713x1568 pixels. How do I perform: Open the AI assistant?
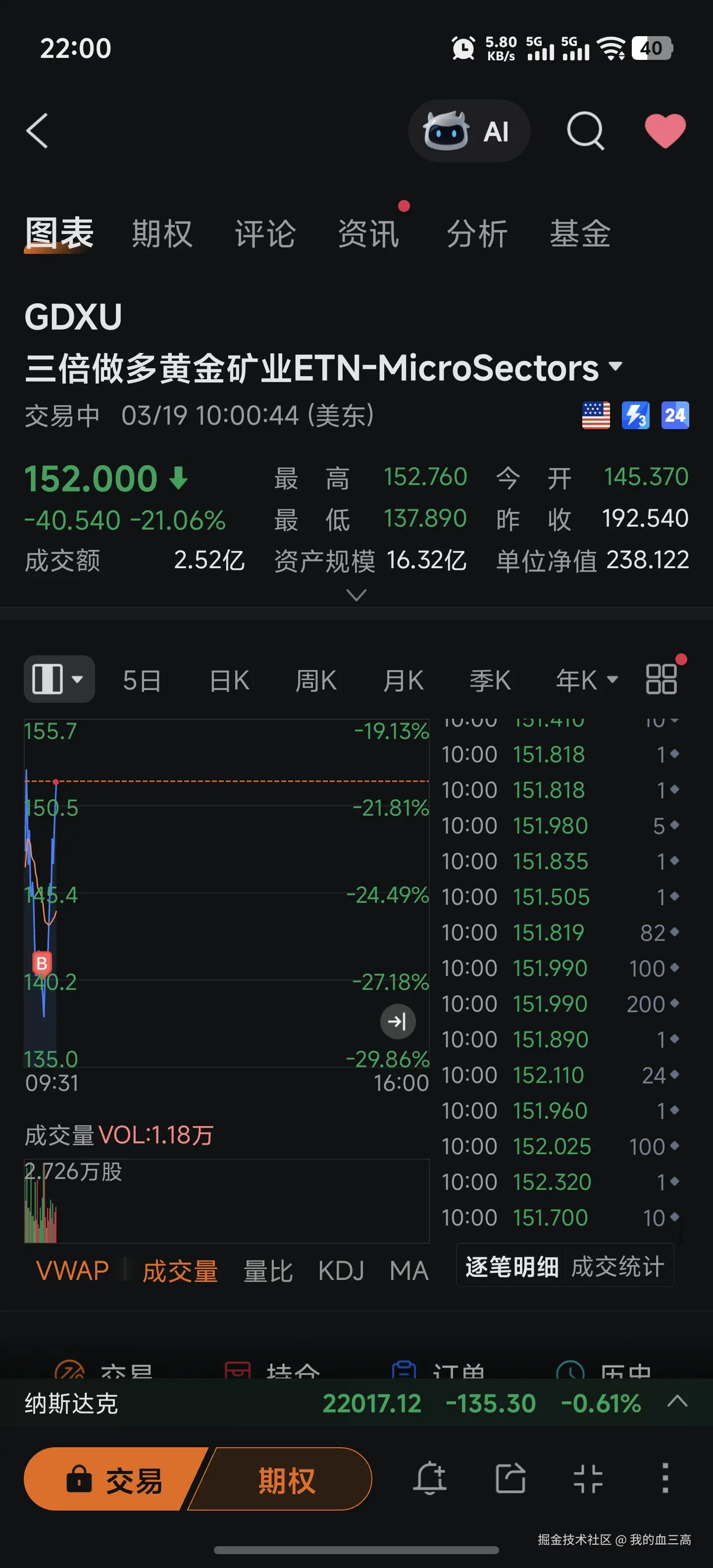click(x=469, y=130)
